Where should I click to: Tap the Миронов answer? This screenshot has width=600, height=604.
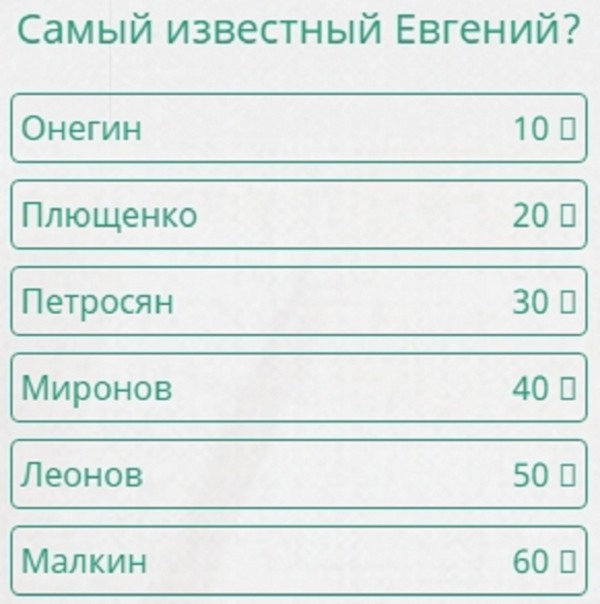[298, 388]
